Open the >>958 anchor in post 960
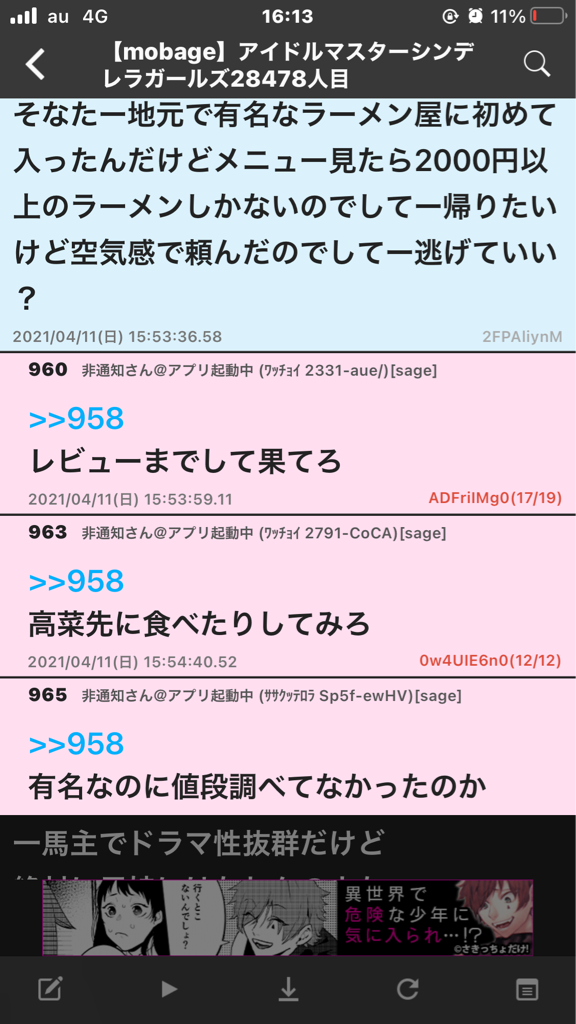 (x=76, y=419)
